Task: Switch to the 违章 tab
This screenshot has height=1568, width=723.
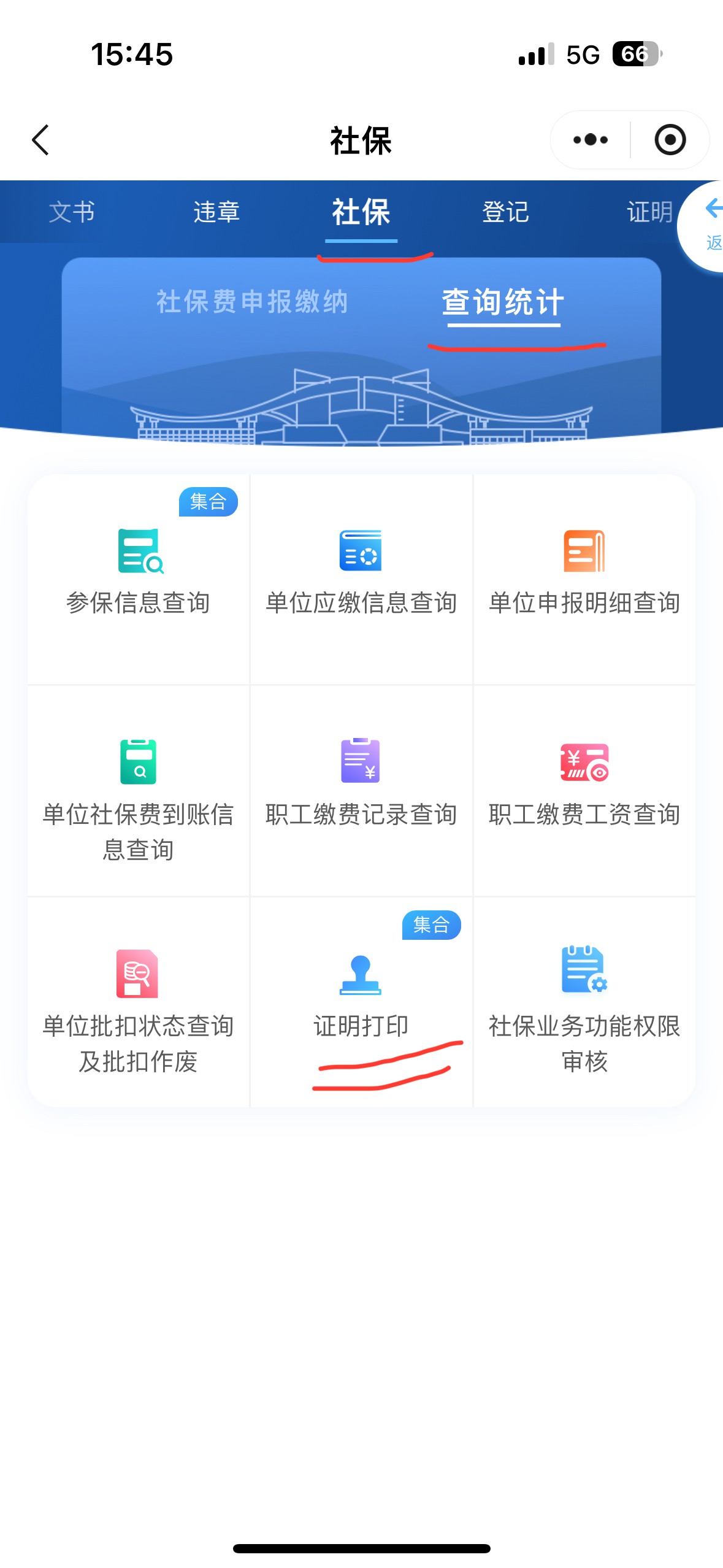Action: (216, 212)
